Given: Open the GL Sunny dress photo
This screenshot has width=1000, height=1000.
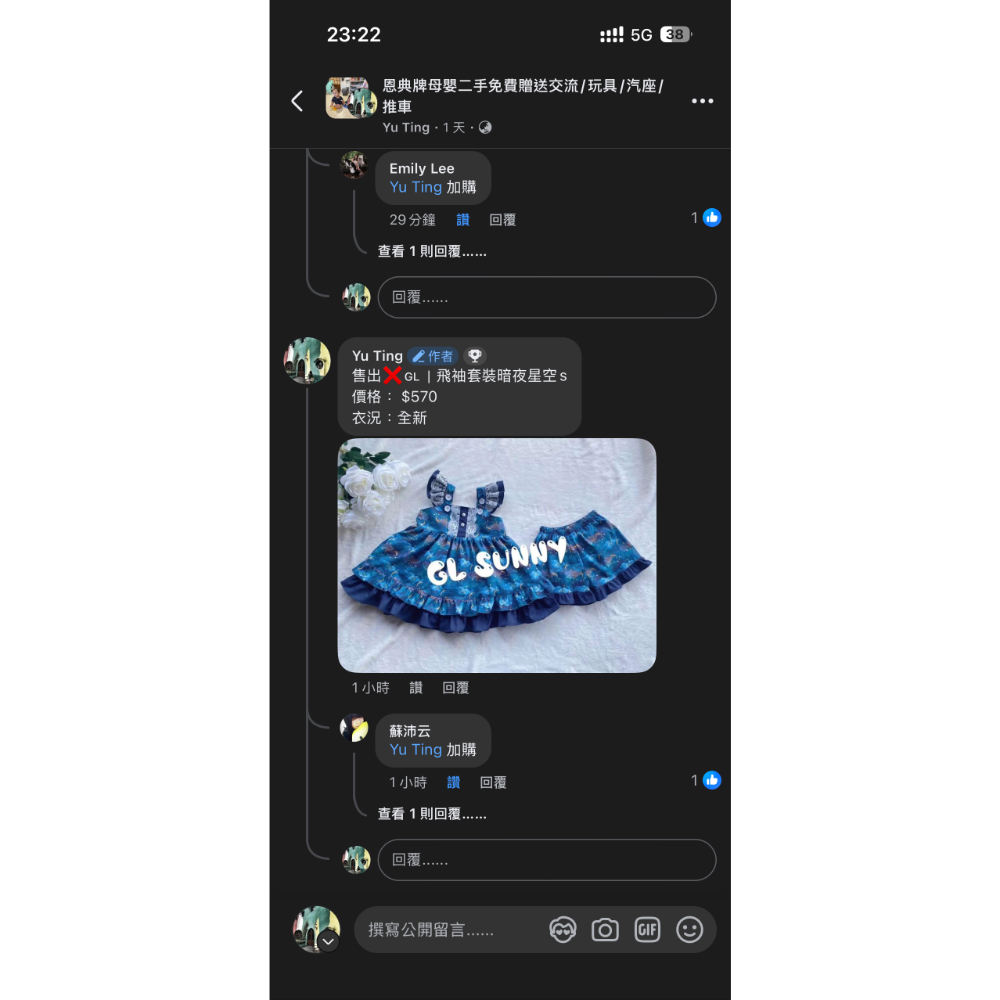Looking at the screenshot, I should click(497, 555).
